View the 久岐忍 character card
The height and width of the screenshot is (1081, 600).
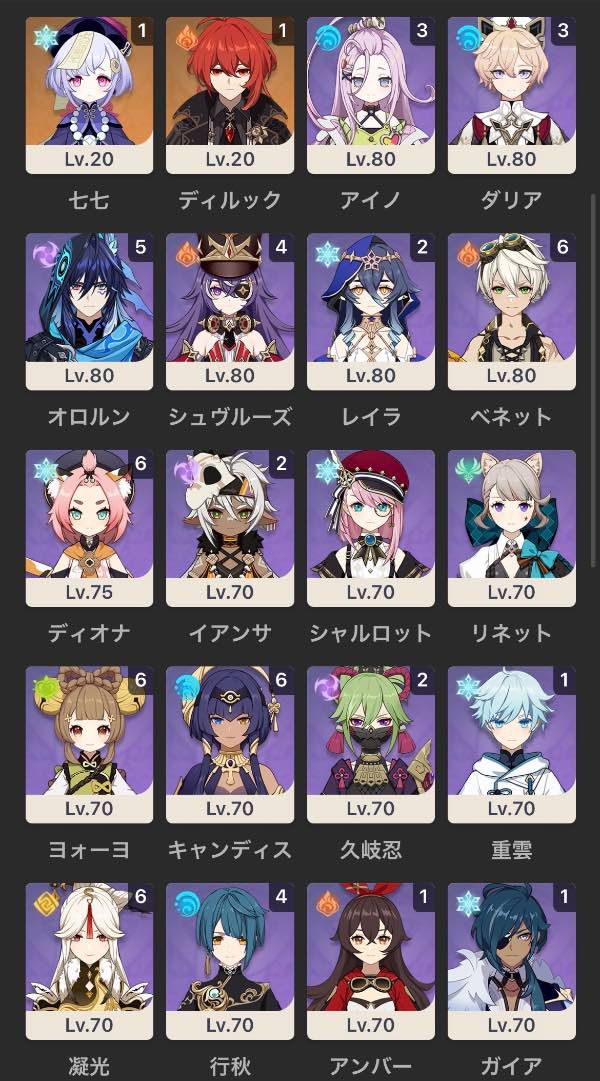tap(371, 743)
